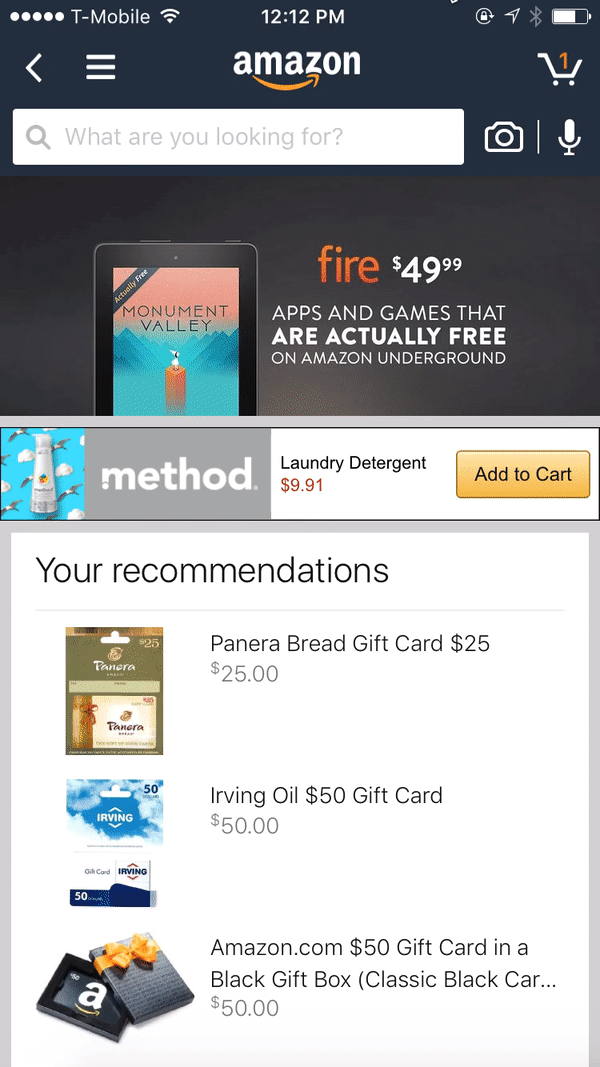The height and width of the screenshot is (1067, 600).
Task: Open camera search
Action: (x=503, y=137)
